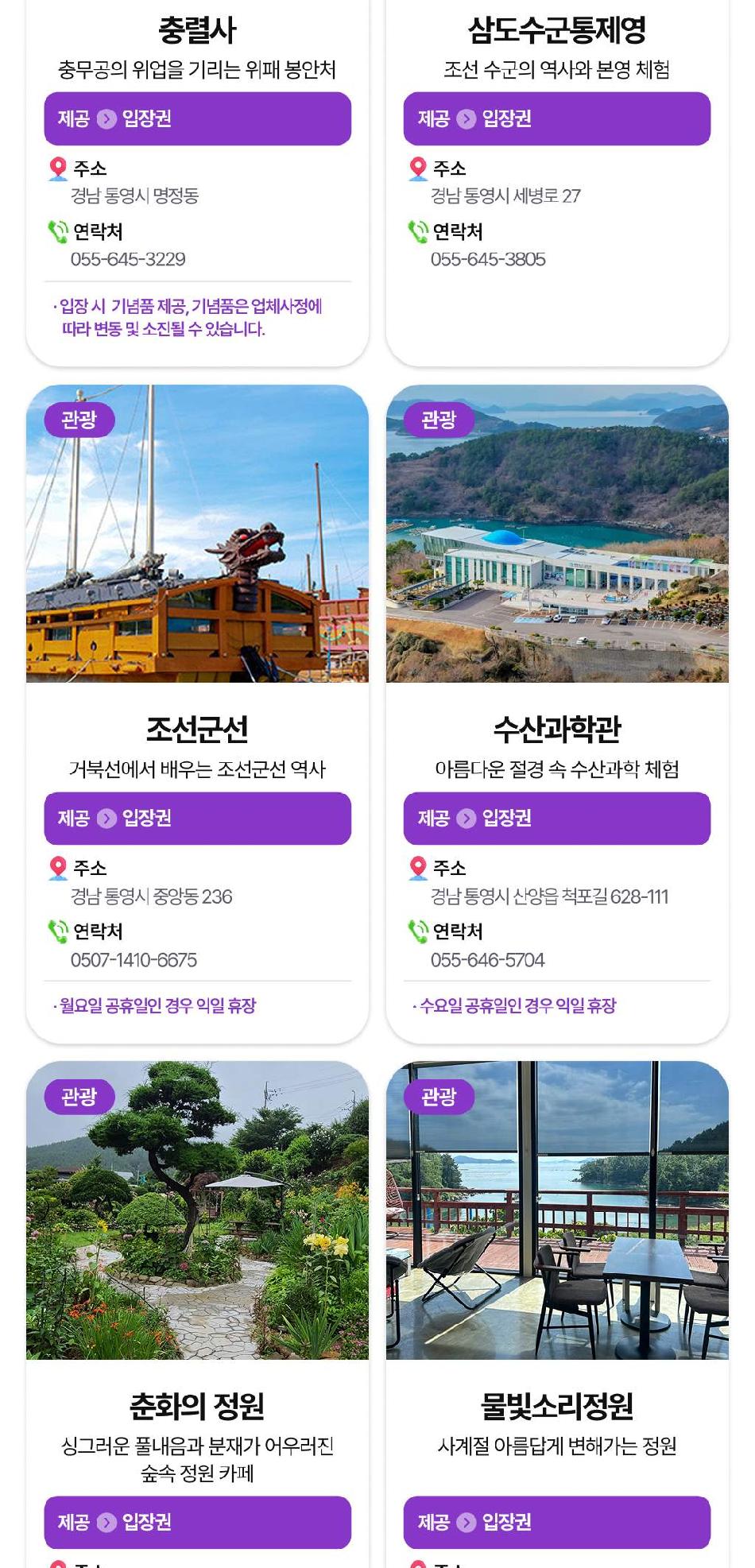Click the location pin icon under 충렬사

56,167
